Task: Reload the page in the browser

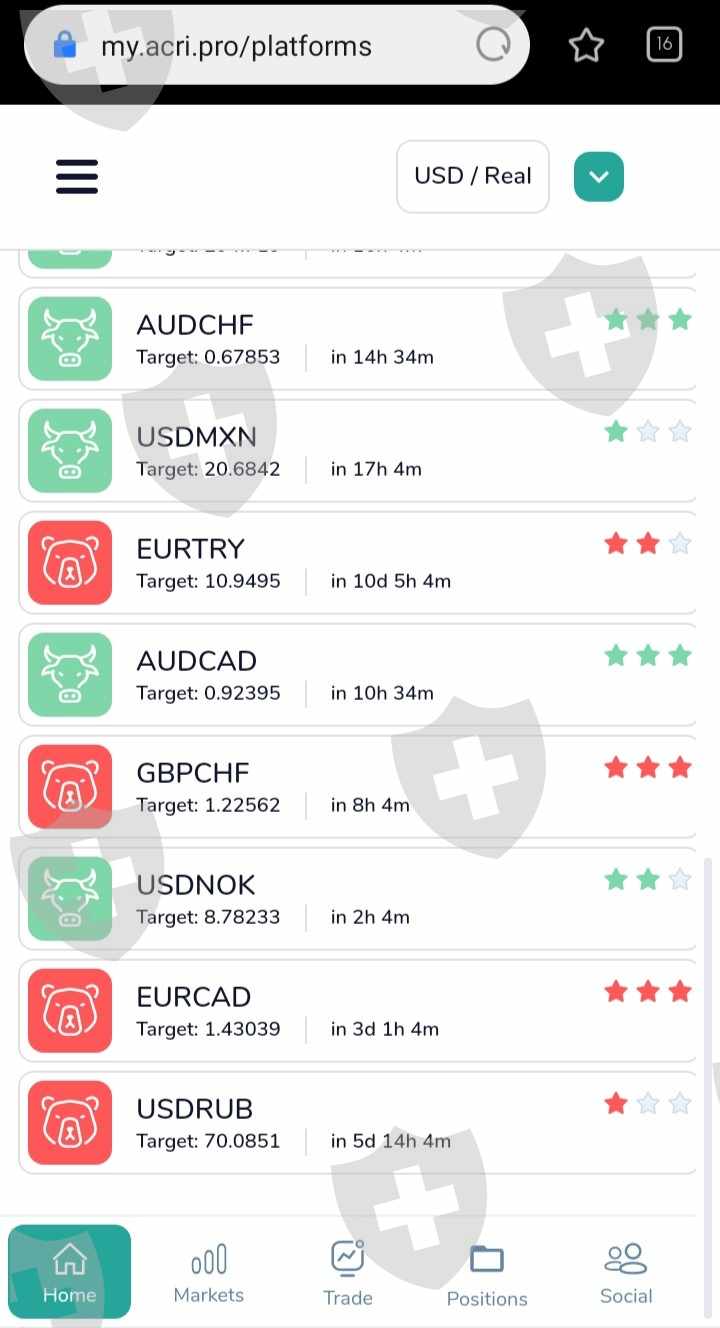Action: (x=493, y=44)
